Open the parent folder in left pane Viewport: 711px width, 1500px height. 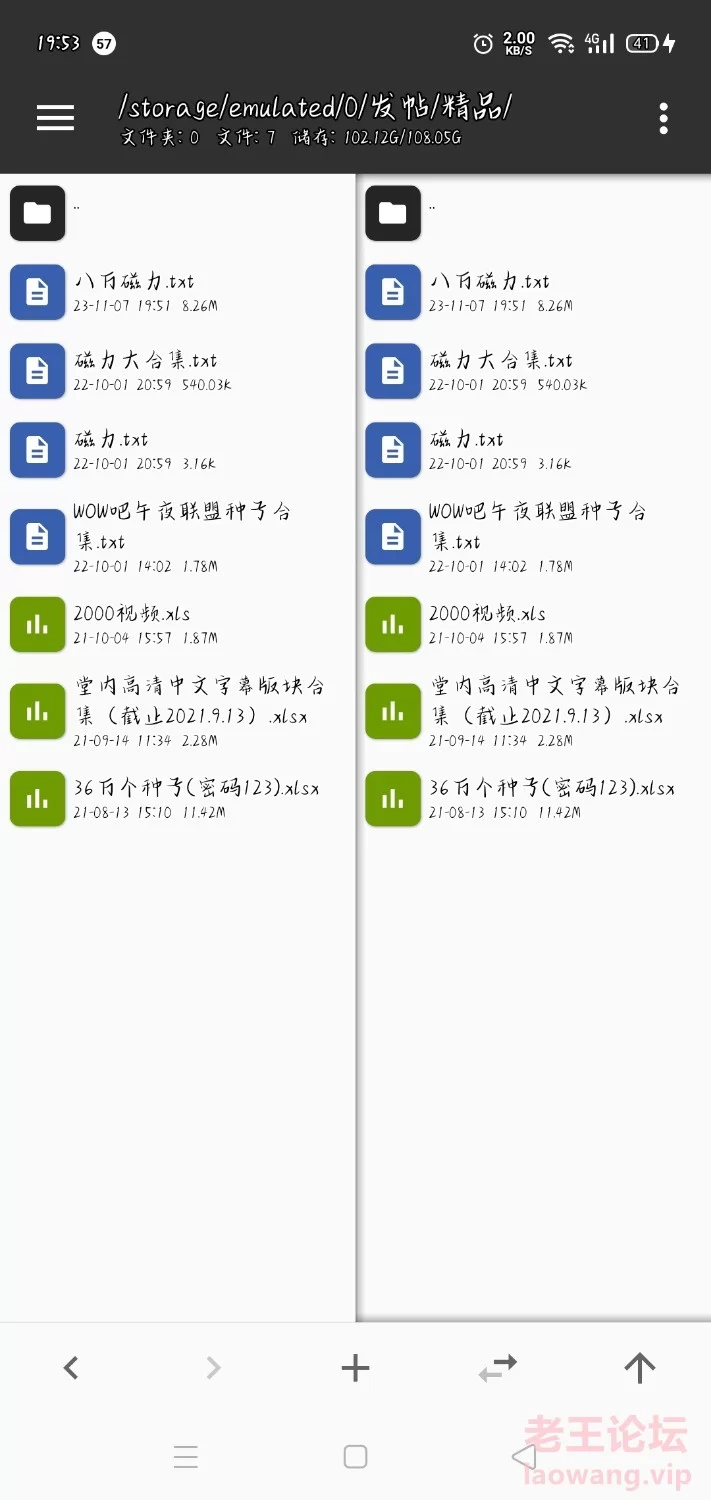click(178, 213)
